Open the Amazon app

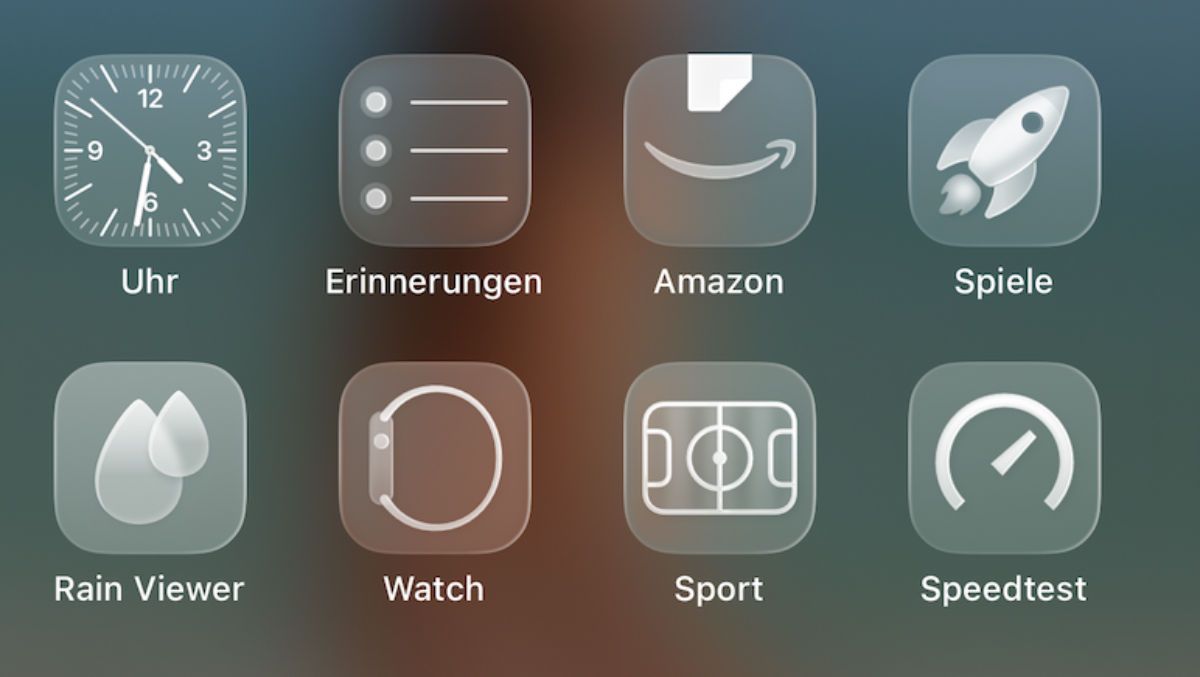click(719, 150)
